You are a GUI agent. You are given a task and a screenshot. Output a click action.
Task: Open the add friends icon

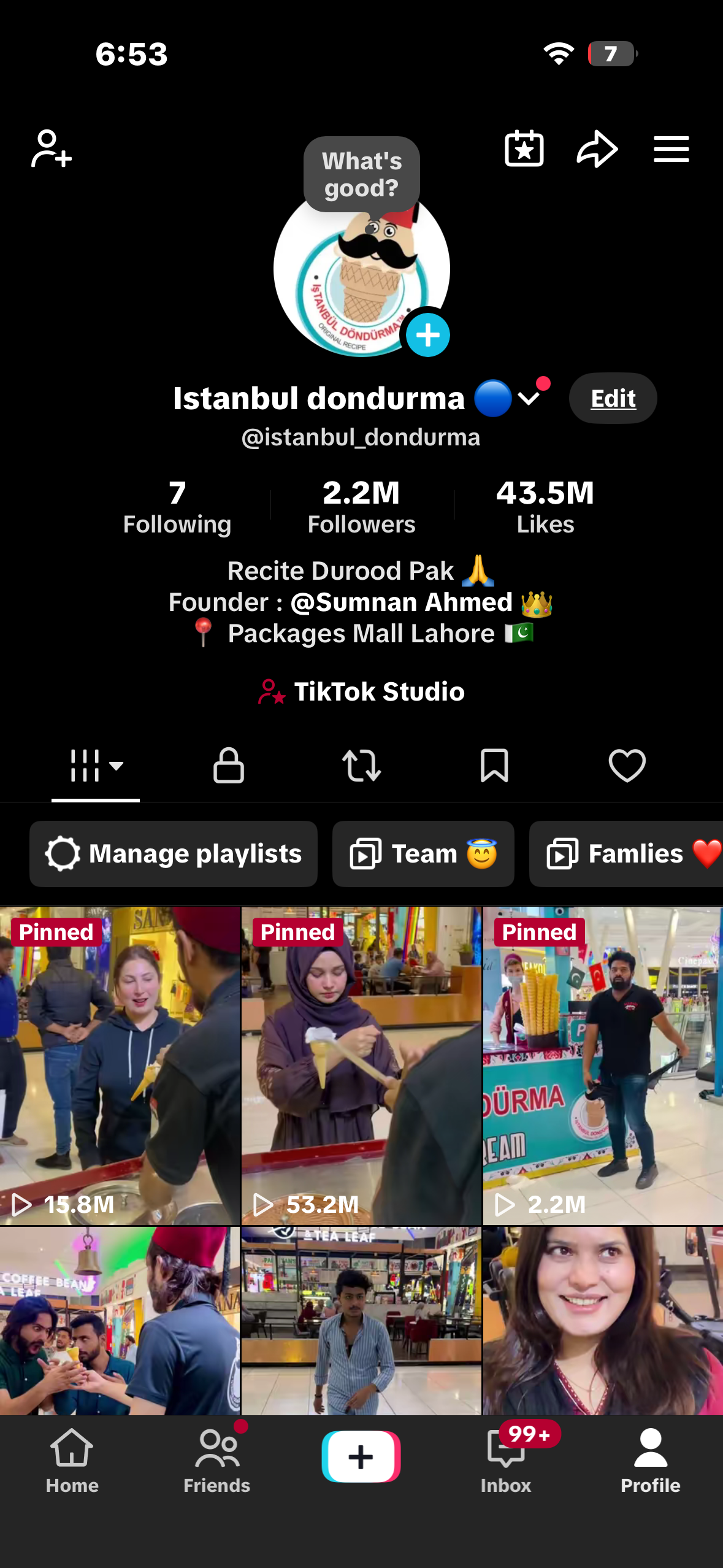coord(52,149)
